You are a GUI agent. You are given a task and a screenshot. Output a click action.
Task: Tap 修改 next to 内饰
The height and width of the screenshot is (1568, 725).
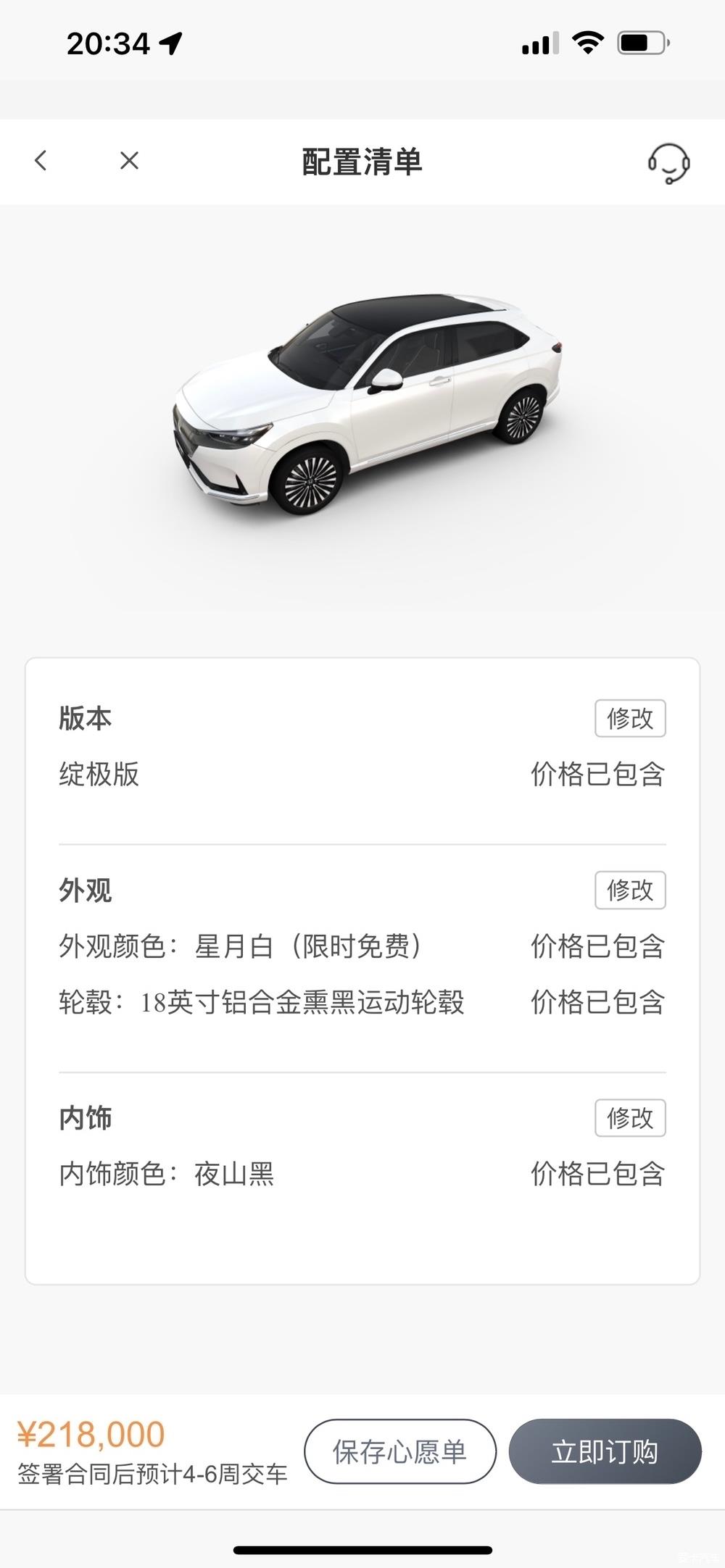click(x=629, y=1118)
